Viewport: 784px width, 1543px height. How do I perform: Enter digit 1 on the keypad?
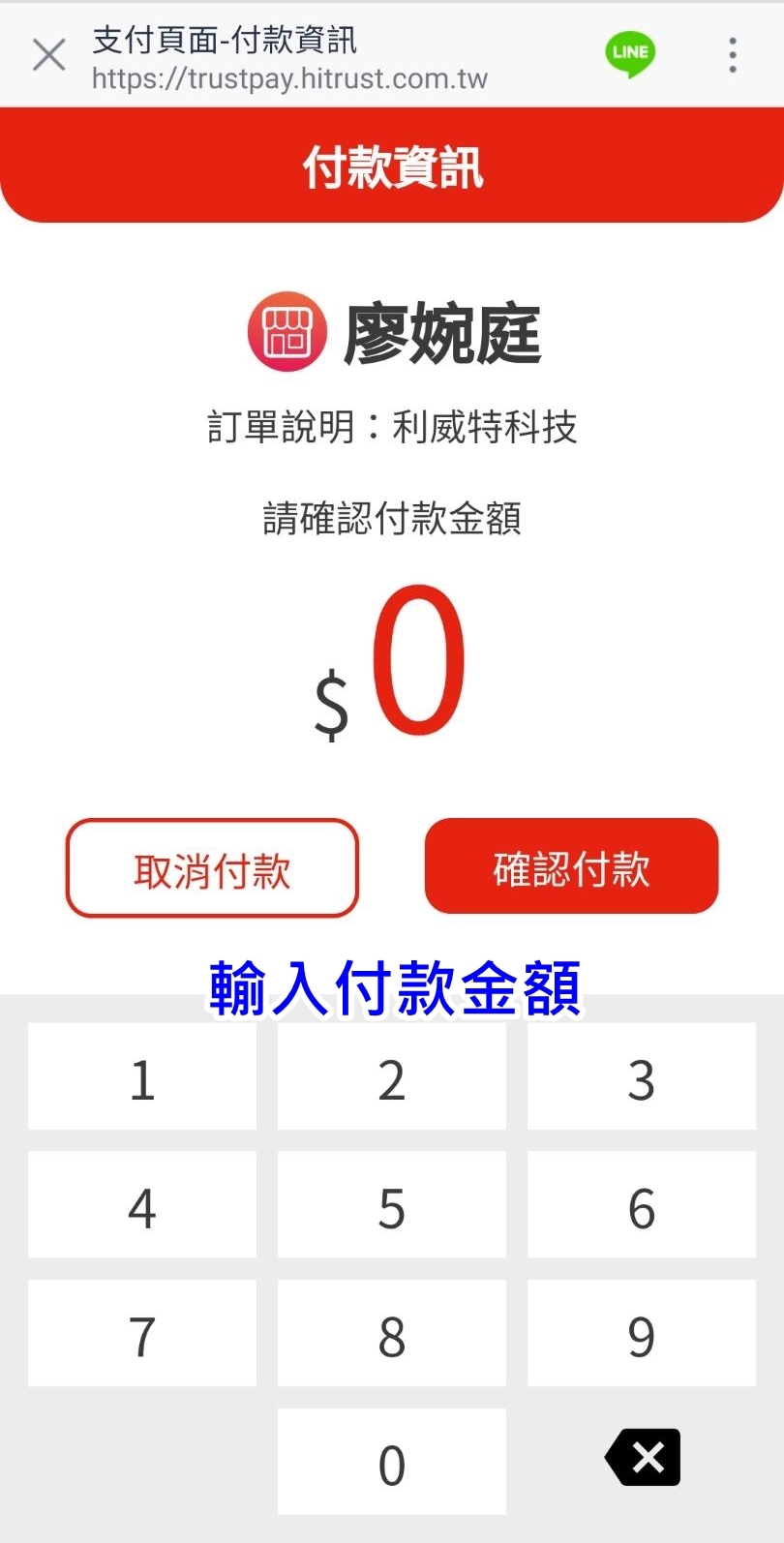142,1076
